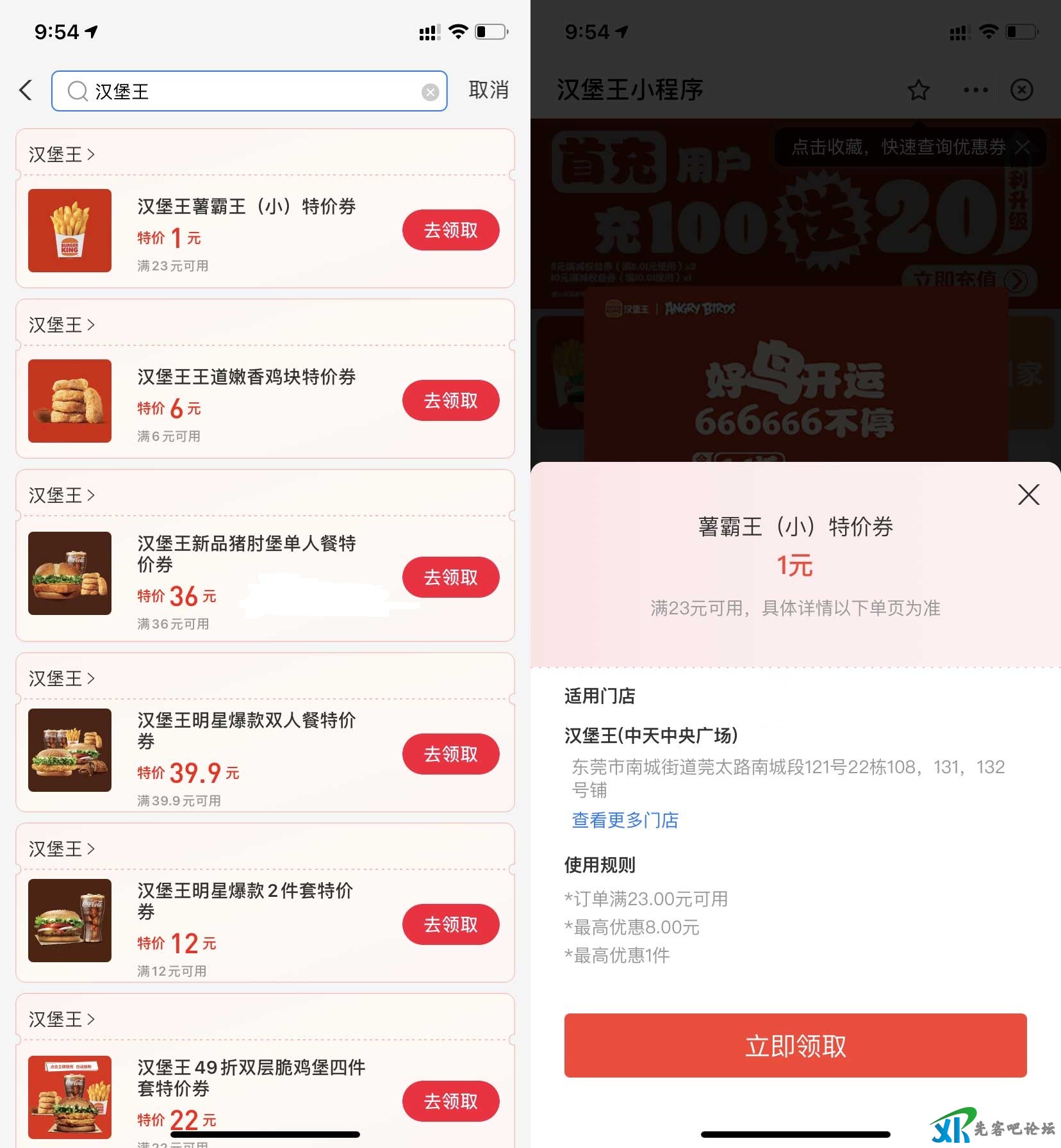The height and width of the screenshot is (1148, 1061).
Task: Close the 汉堡王小程序 mini program
Action: pyautogui.click(x=1021, y=90)
